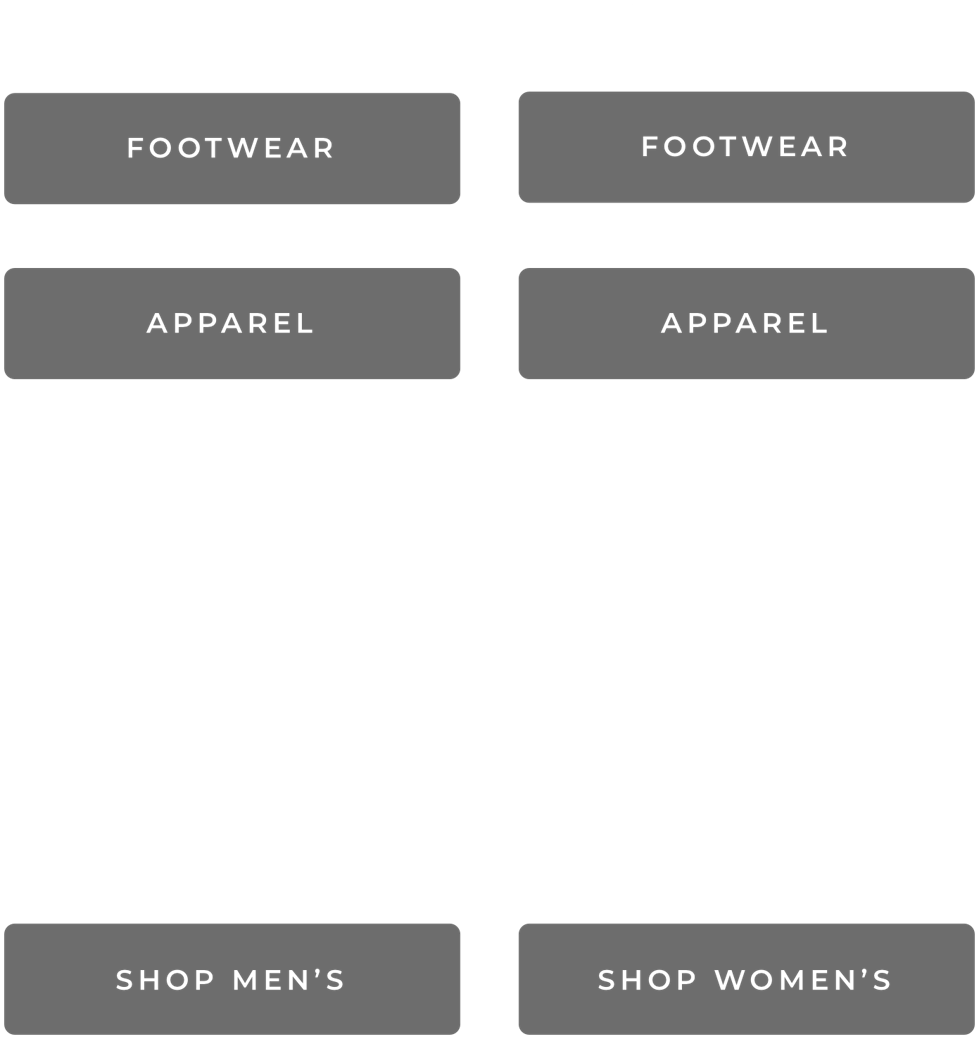Browse Apparel under Women's
Viewport: 979px width, 1039px height.
tap(746, 323)
